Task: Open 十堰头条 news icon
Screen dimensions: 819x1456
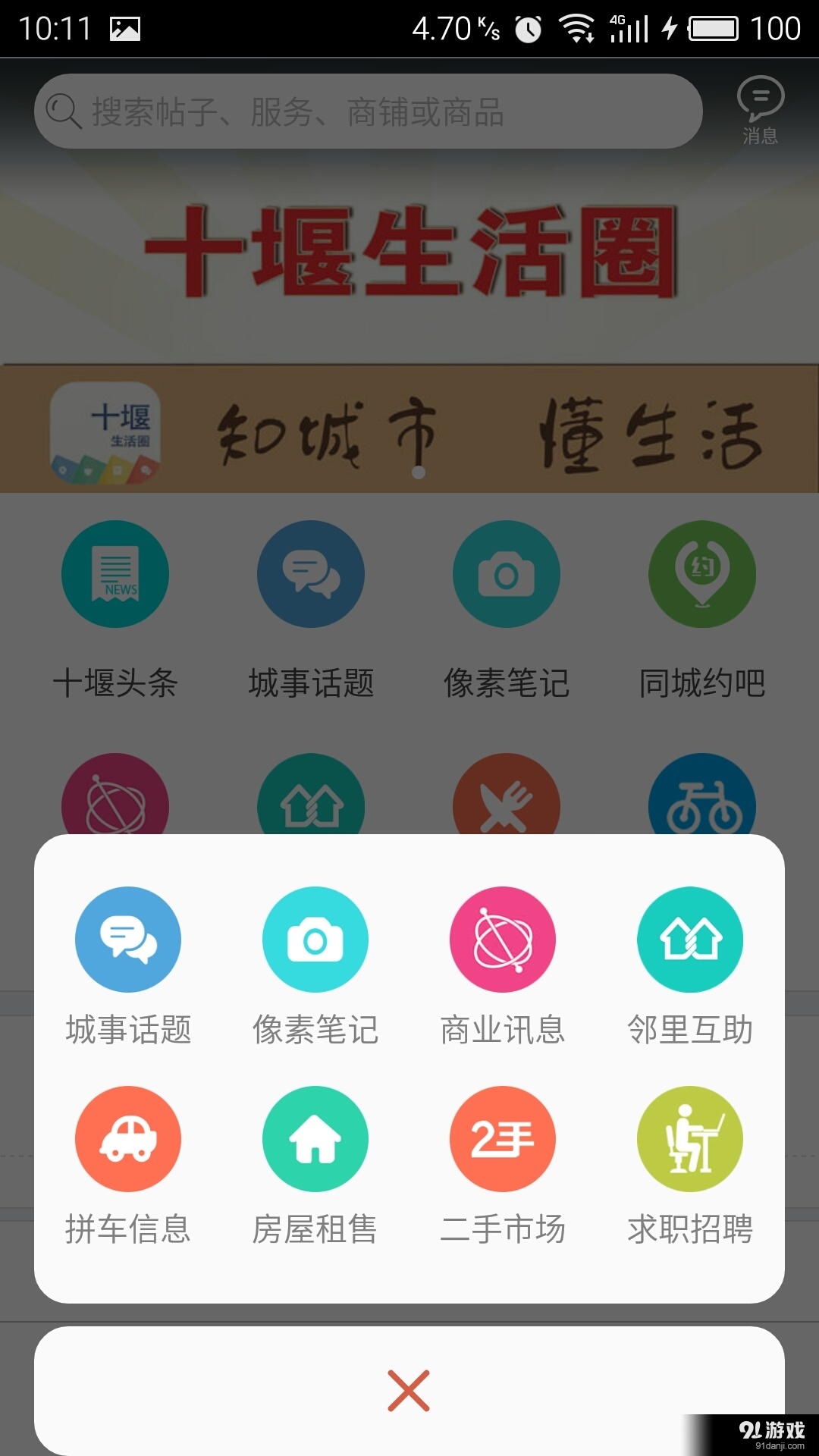Action: click(115, 574)
